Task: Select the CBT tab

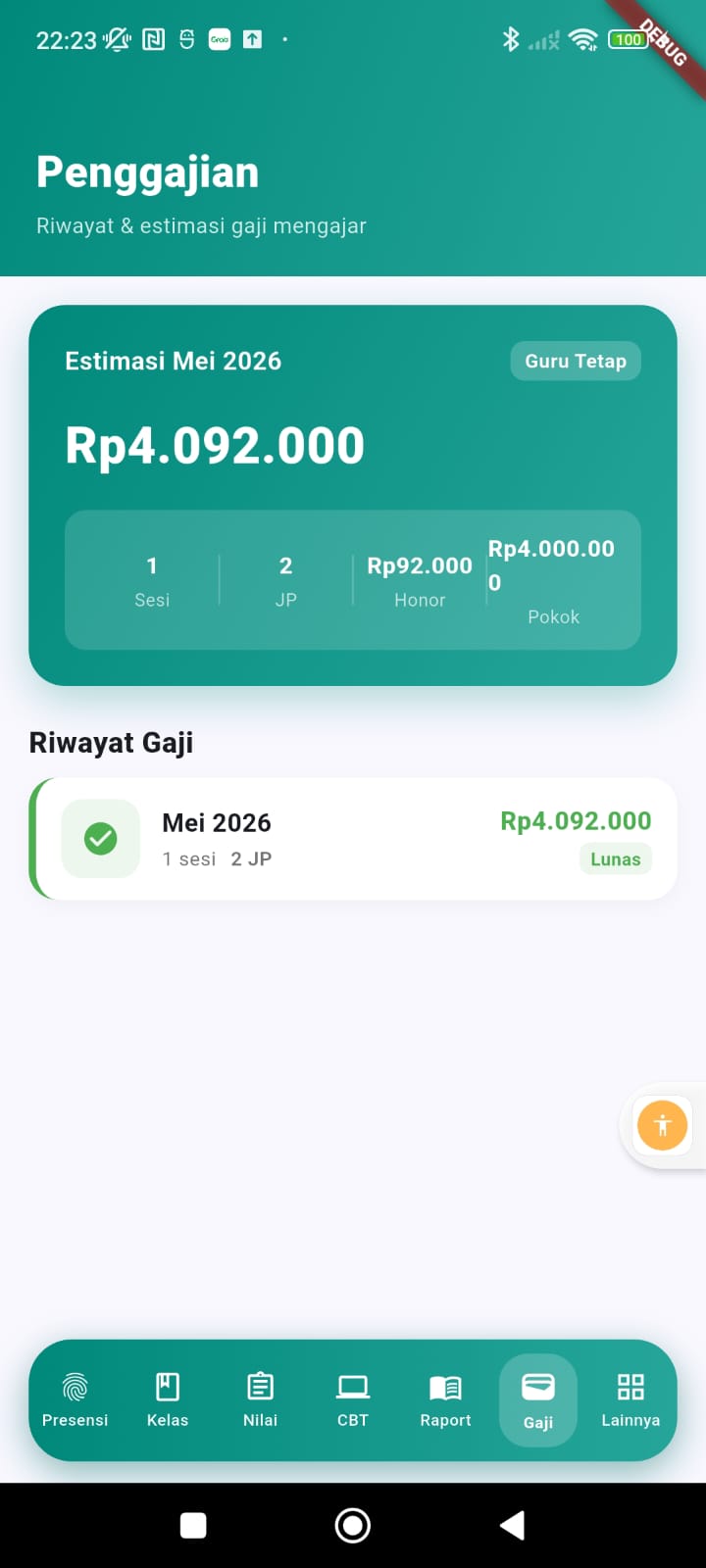Action: coord(353,1400)
